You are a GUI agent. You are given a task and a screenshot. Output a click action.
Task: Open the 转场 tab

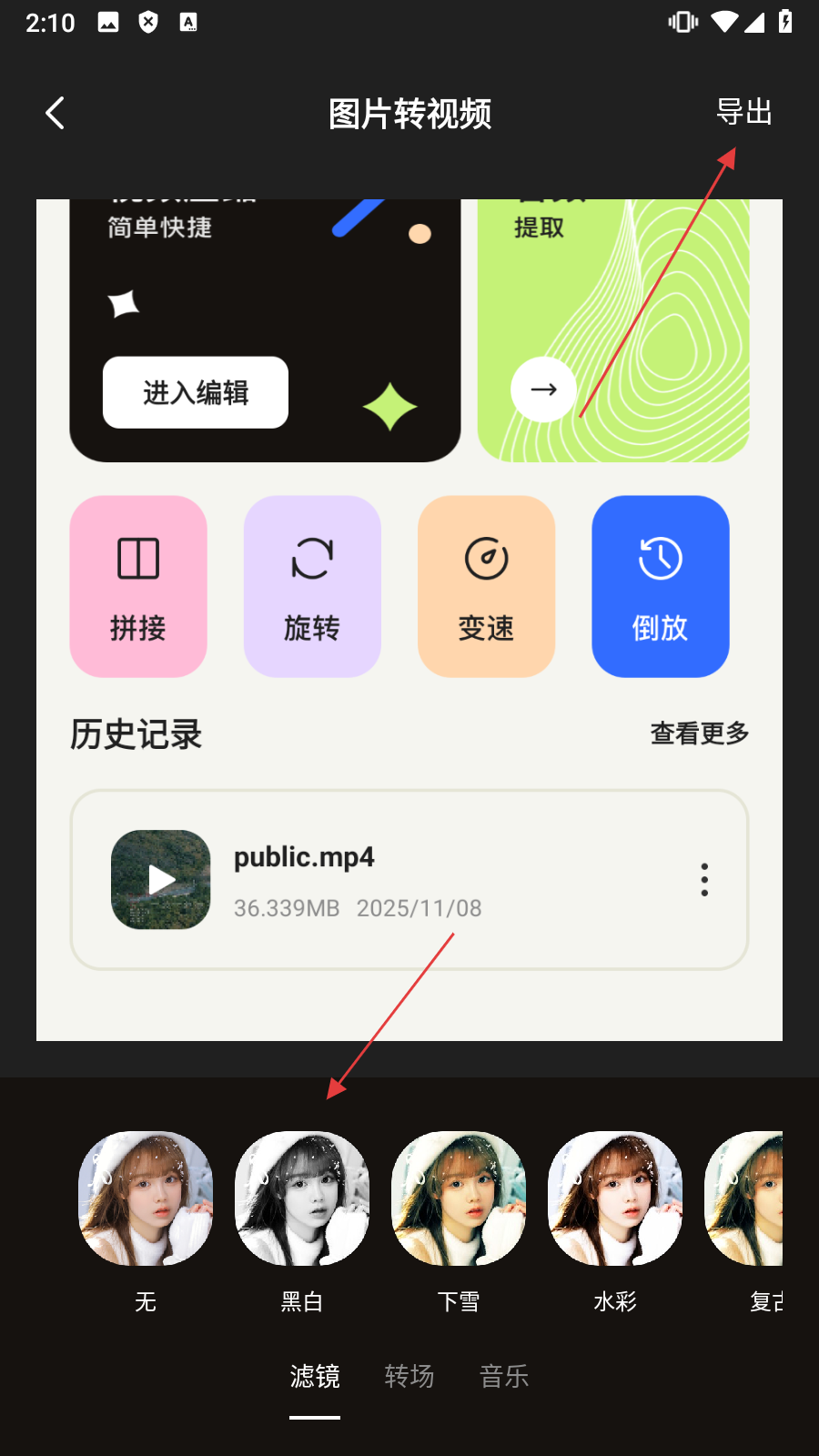(409, 1376)
